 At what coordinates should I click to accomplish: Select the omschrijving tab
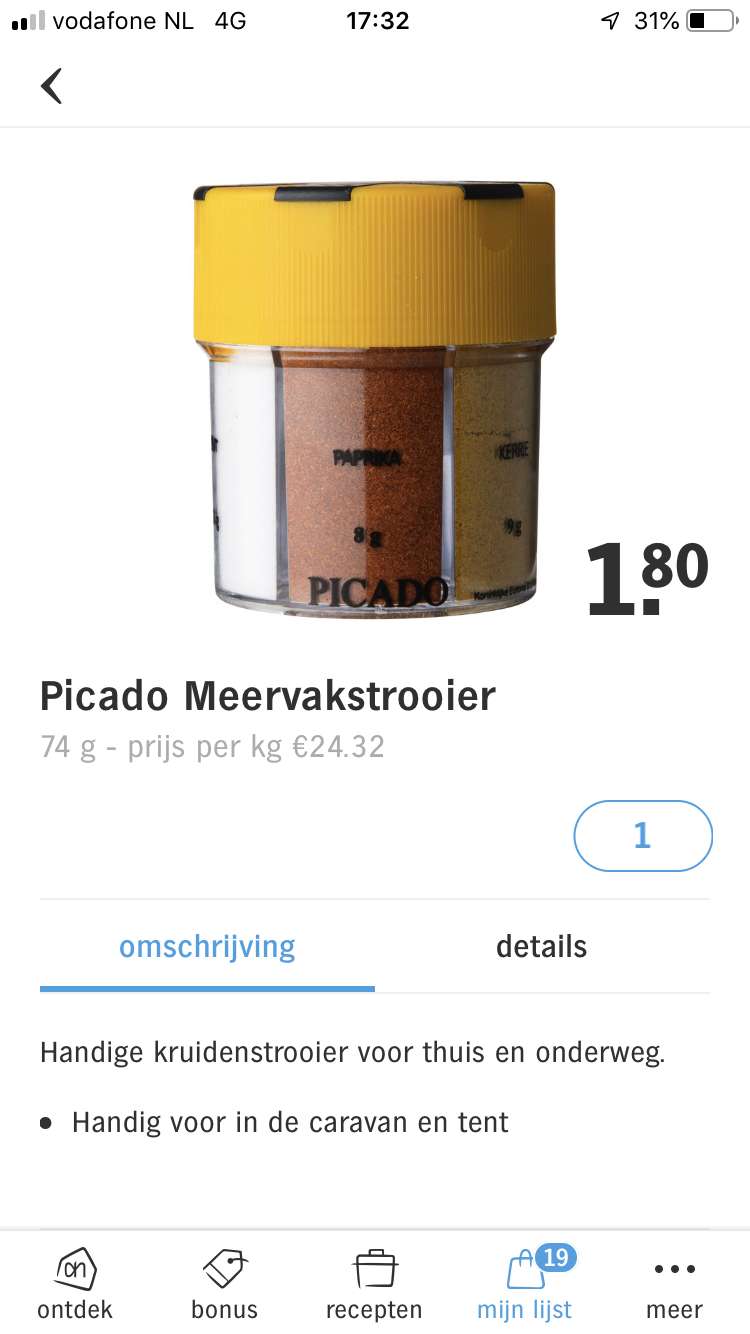[207, 946]
